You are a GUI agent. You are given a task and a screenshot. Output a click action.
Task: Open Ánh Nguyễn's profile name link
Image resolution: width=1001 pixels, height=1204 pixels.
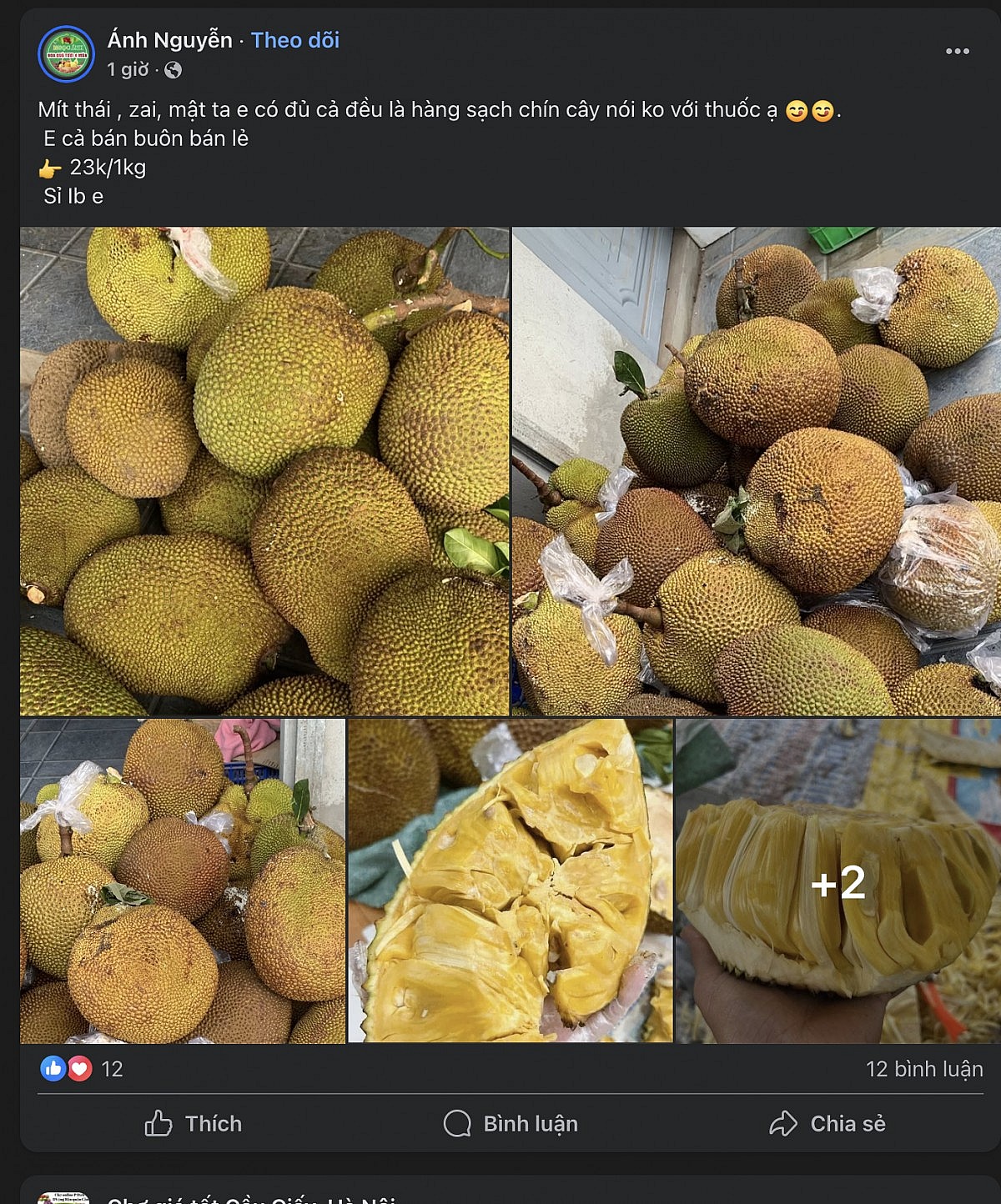[x=170, y=40]
